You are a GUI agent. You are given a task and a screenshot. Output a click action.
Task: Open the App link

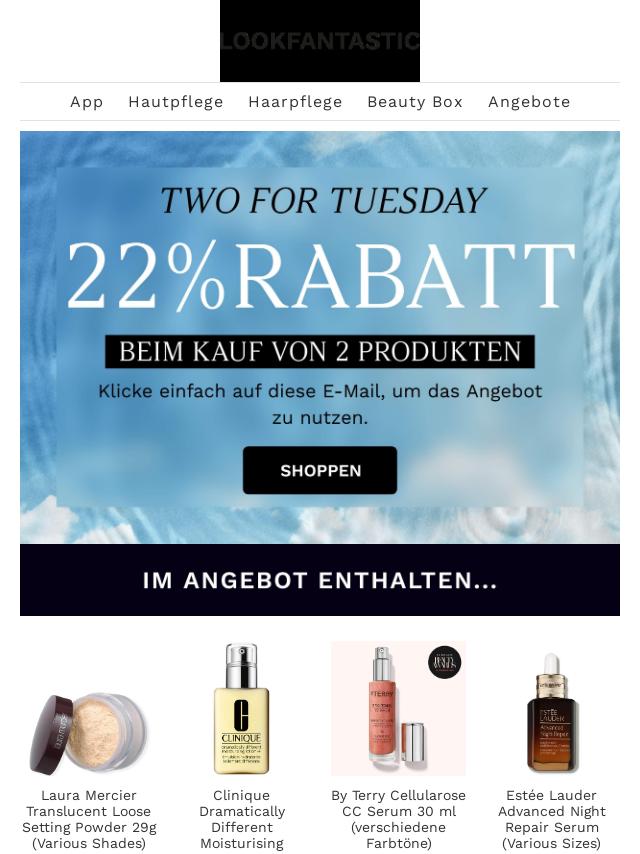(x=87, y=102)
